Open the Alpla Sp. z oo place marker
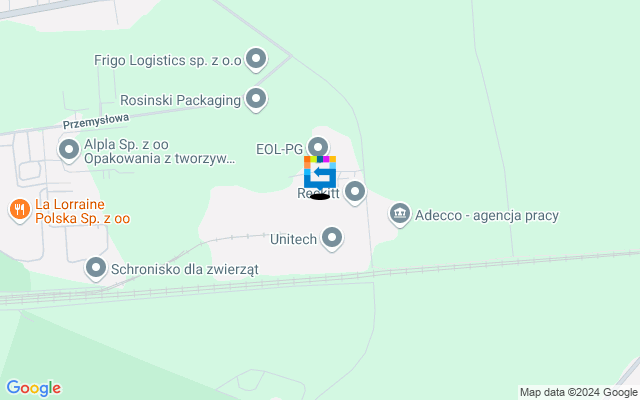 pos(69,151)
